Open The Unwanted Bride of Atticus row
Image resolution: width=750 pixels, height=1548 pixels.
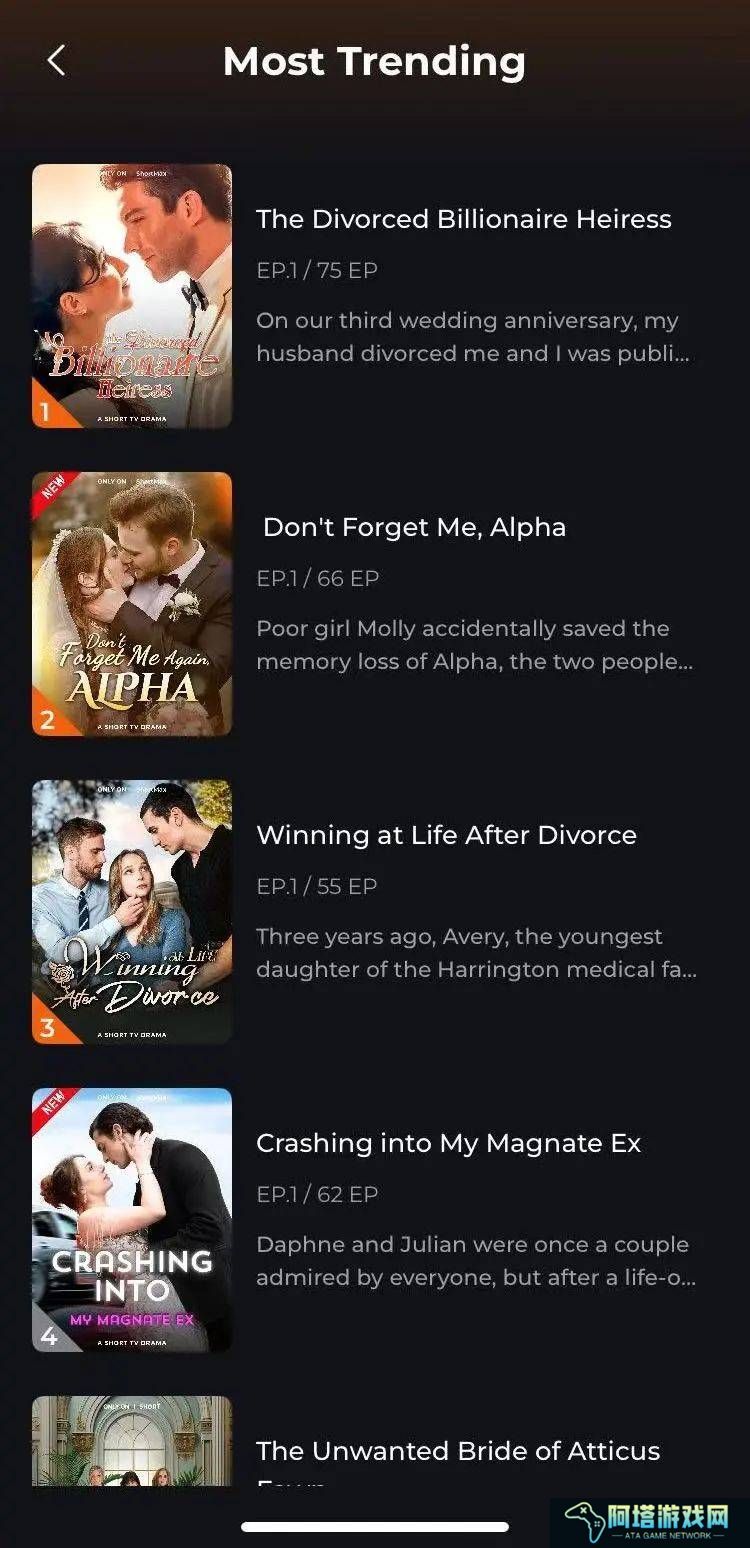pos(458,1451)
